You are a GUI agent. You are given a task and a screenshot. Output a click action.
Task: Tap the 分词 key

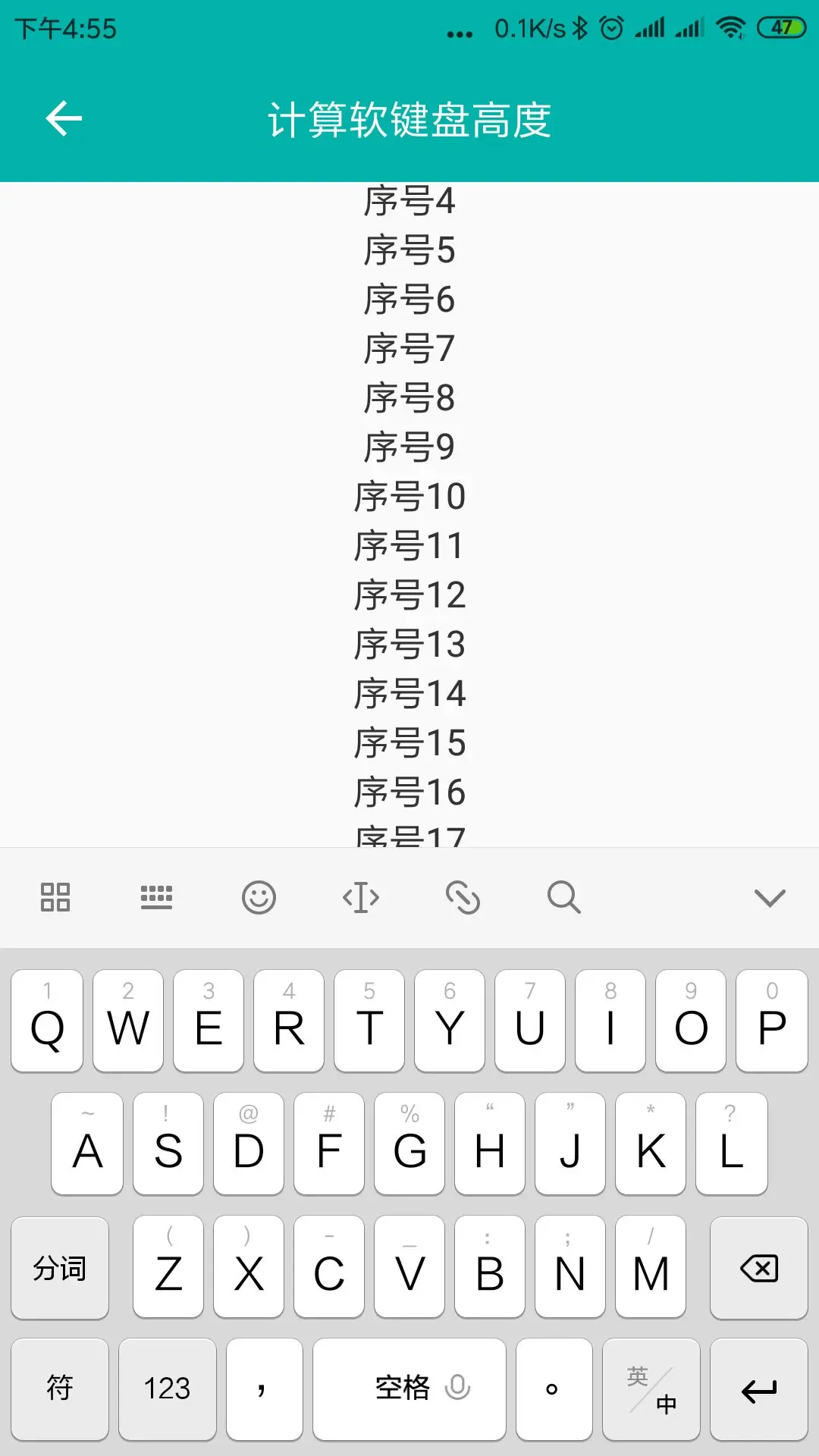coord(60,1268)
